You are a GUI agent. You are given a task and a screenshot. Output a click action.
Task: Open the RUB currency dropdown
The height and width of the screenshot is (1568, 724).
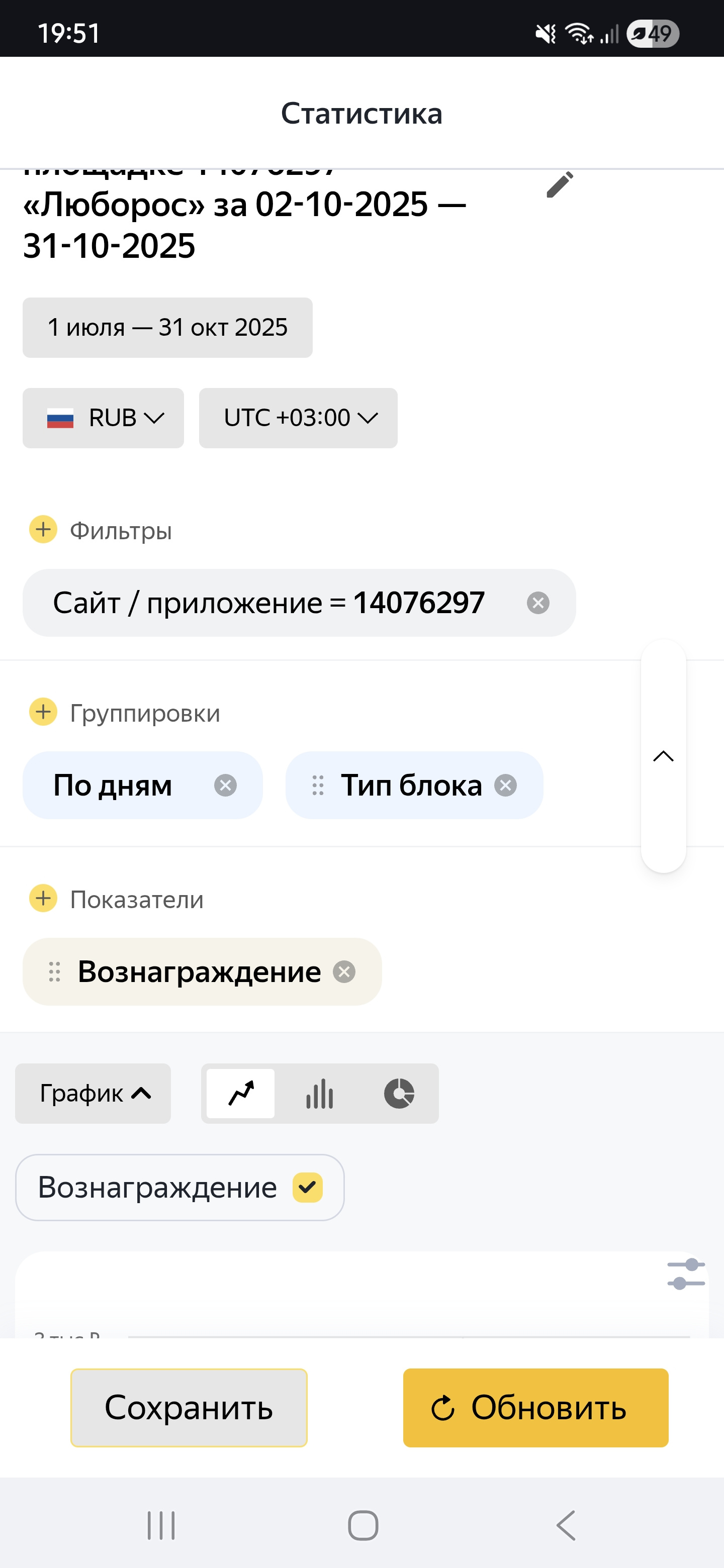[x=104, y=418]
